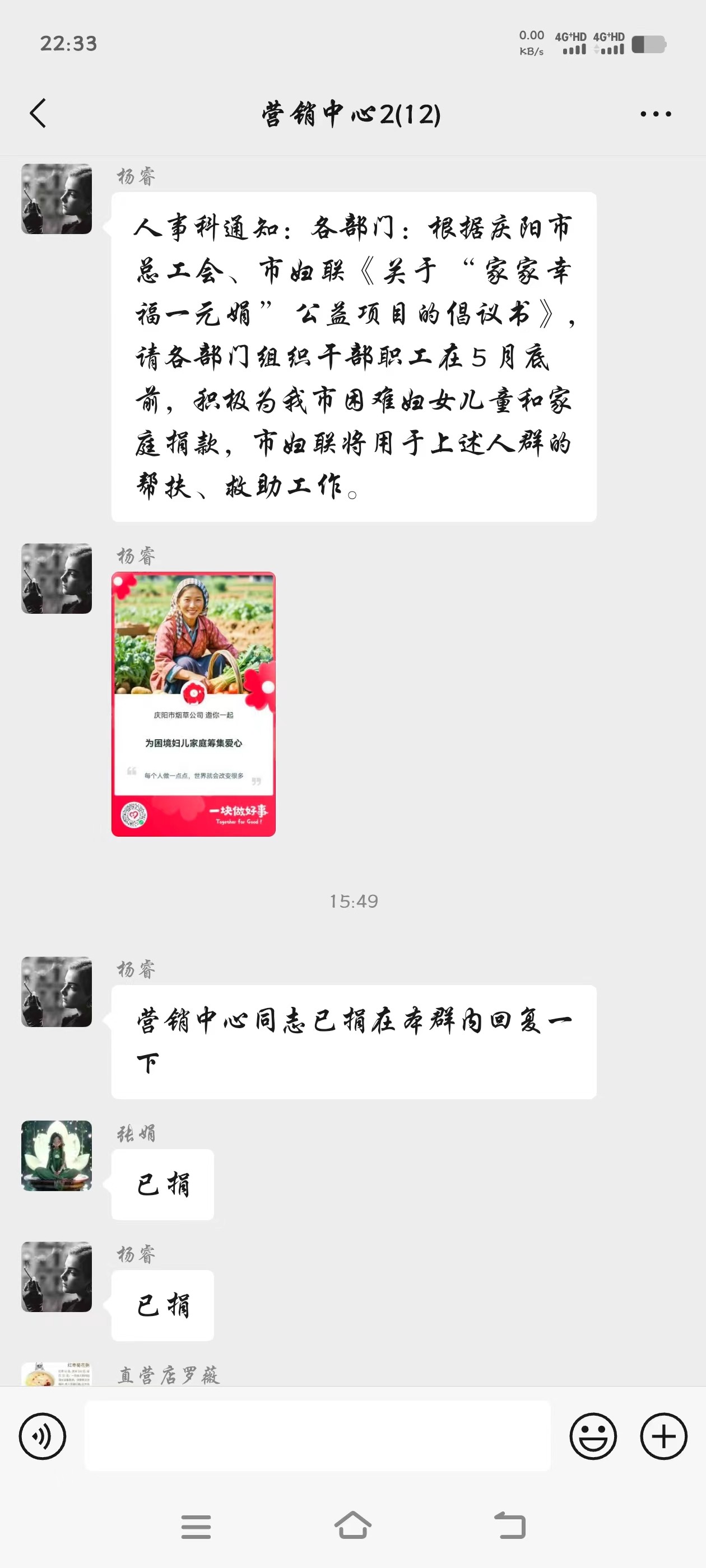This screenshot has width=706, height=1568.
Task: Switch to voice message input
Action: 42,1436
